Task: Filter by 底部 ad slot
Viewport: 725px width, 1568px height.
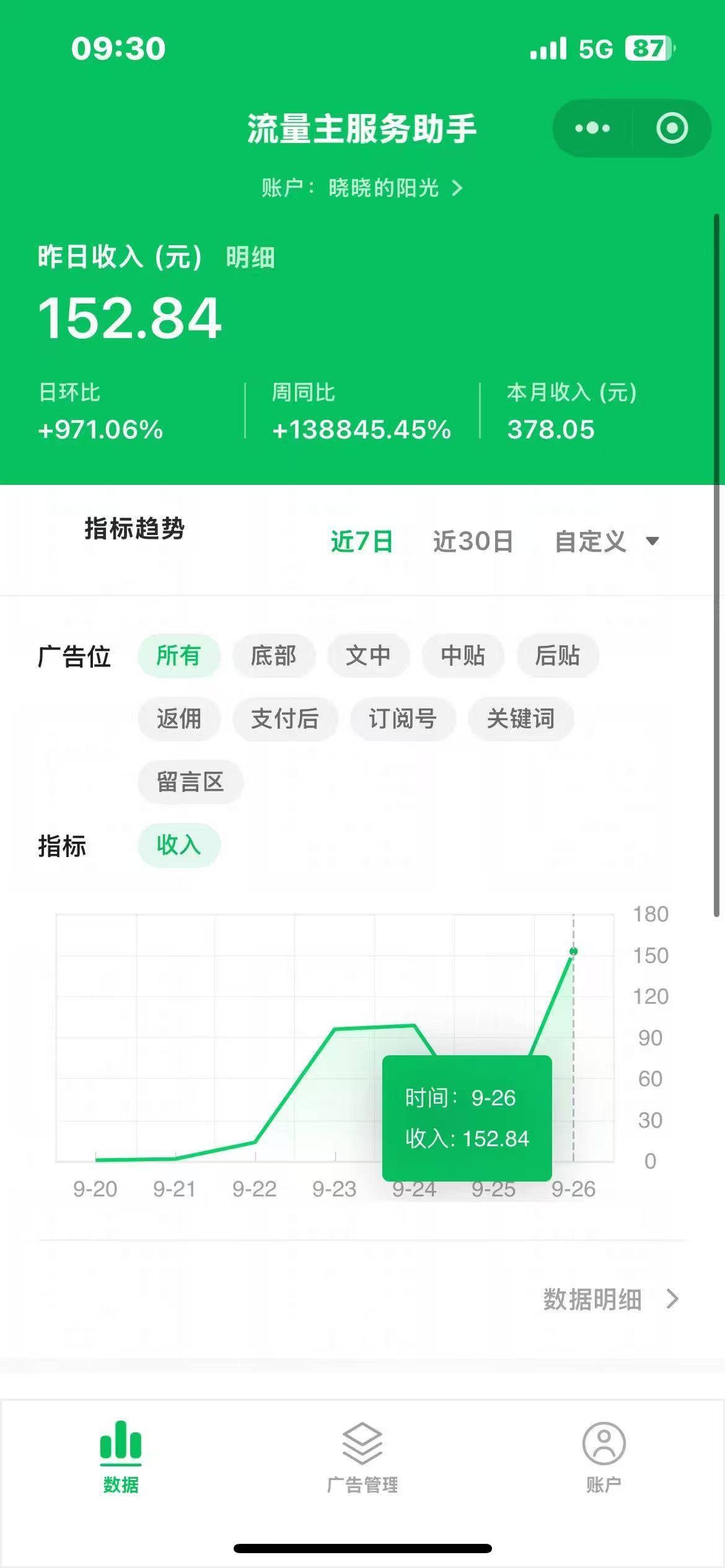Action: 273,656
